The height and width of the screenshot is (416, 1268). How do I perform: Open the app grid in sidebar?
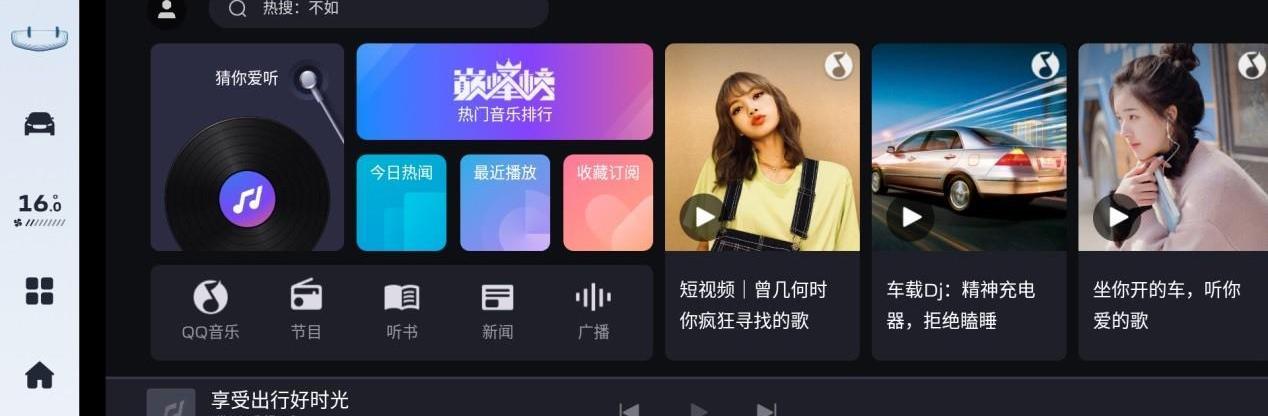tap(39, 291)
